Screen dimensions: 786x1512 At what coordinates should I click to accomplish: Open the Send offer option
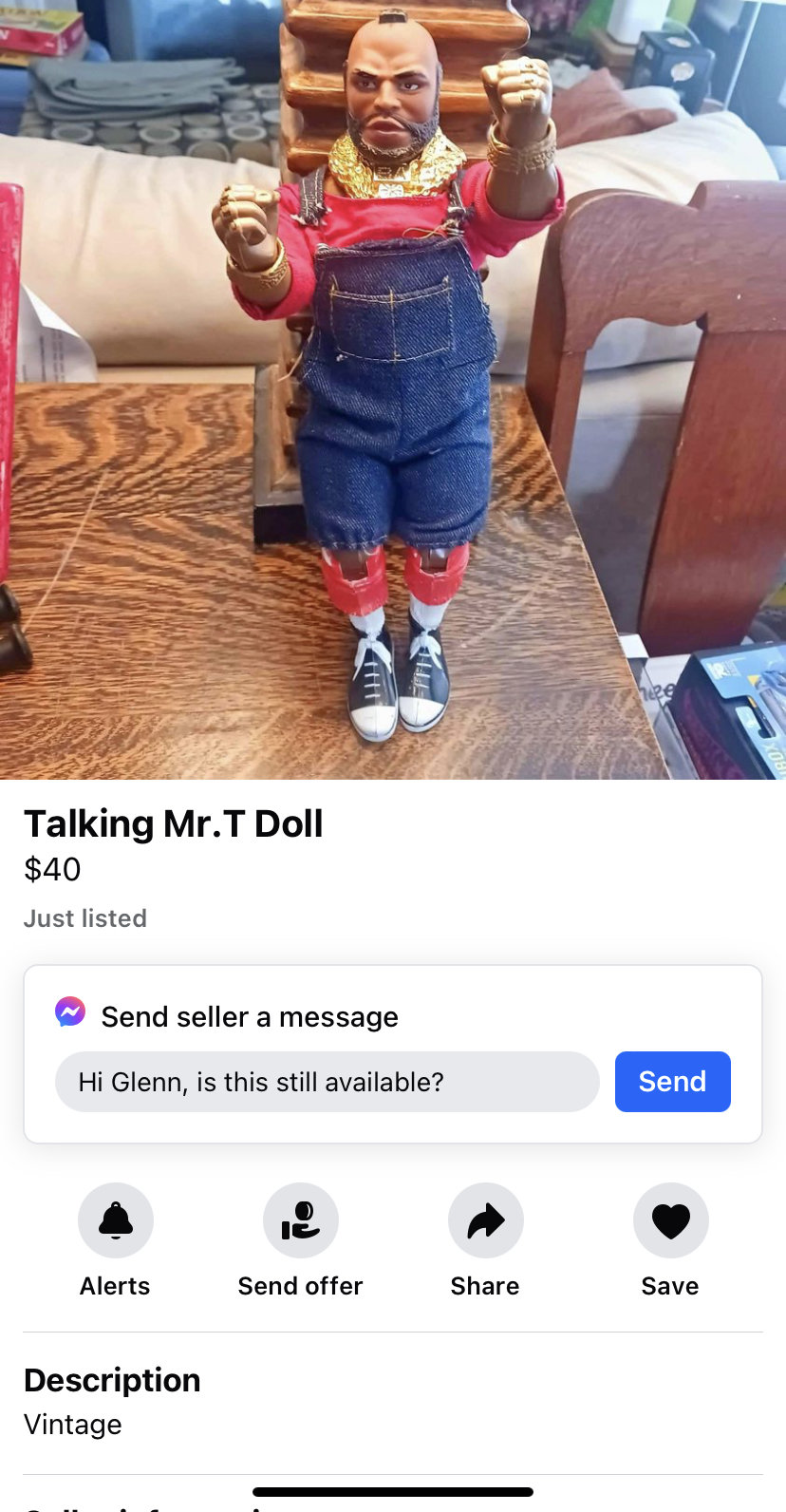coord(300,1220)
